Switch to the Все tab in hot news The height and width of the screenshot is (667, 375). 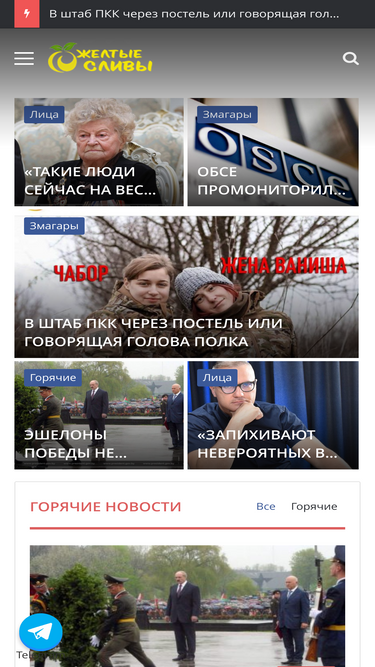click(266, 506)
